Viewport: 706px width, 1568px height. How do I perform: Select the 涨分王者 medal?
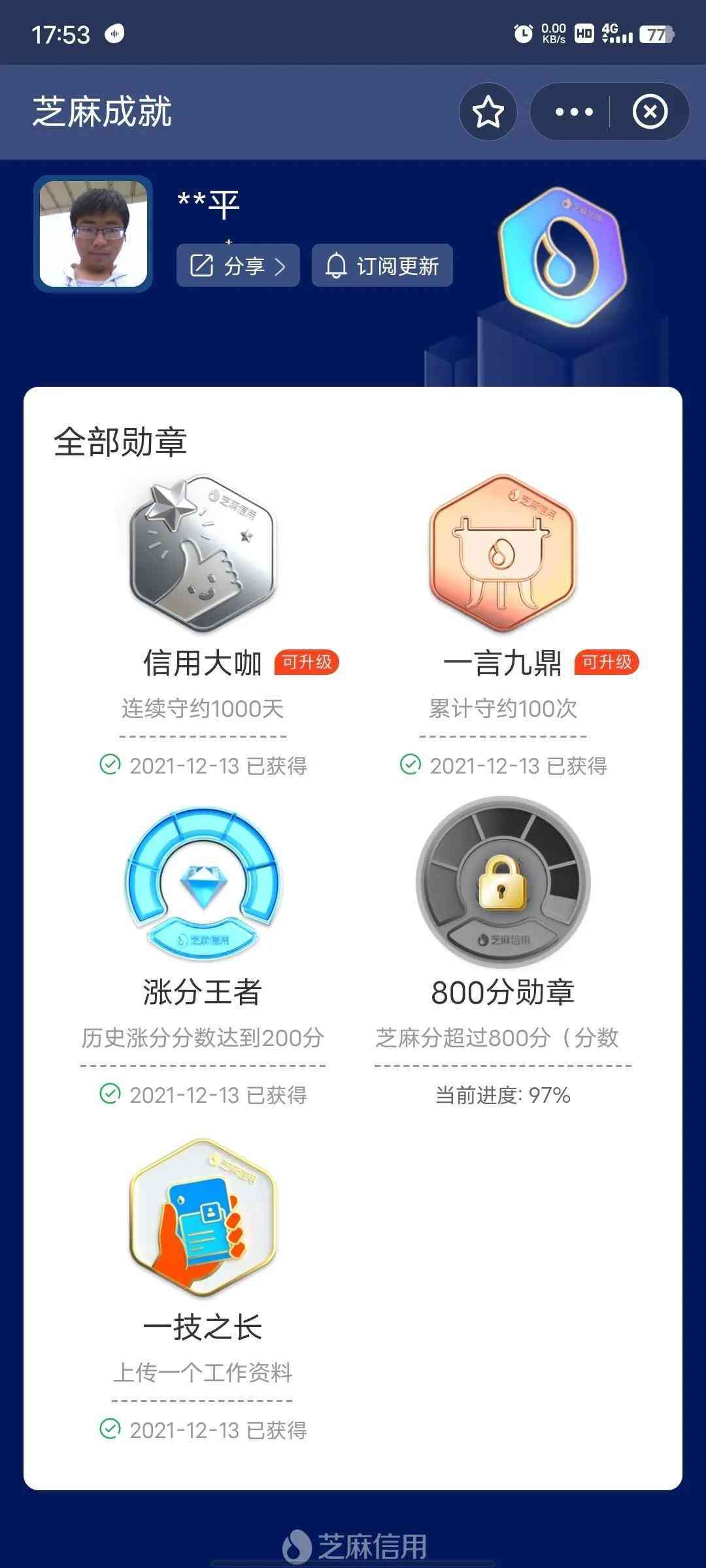pyautogui.click(x=203, y=883)
